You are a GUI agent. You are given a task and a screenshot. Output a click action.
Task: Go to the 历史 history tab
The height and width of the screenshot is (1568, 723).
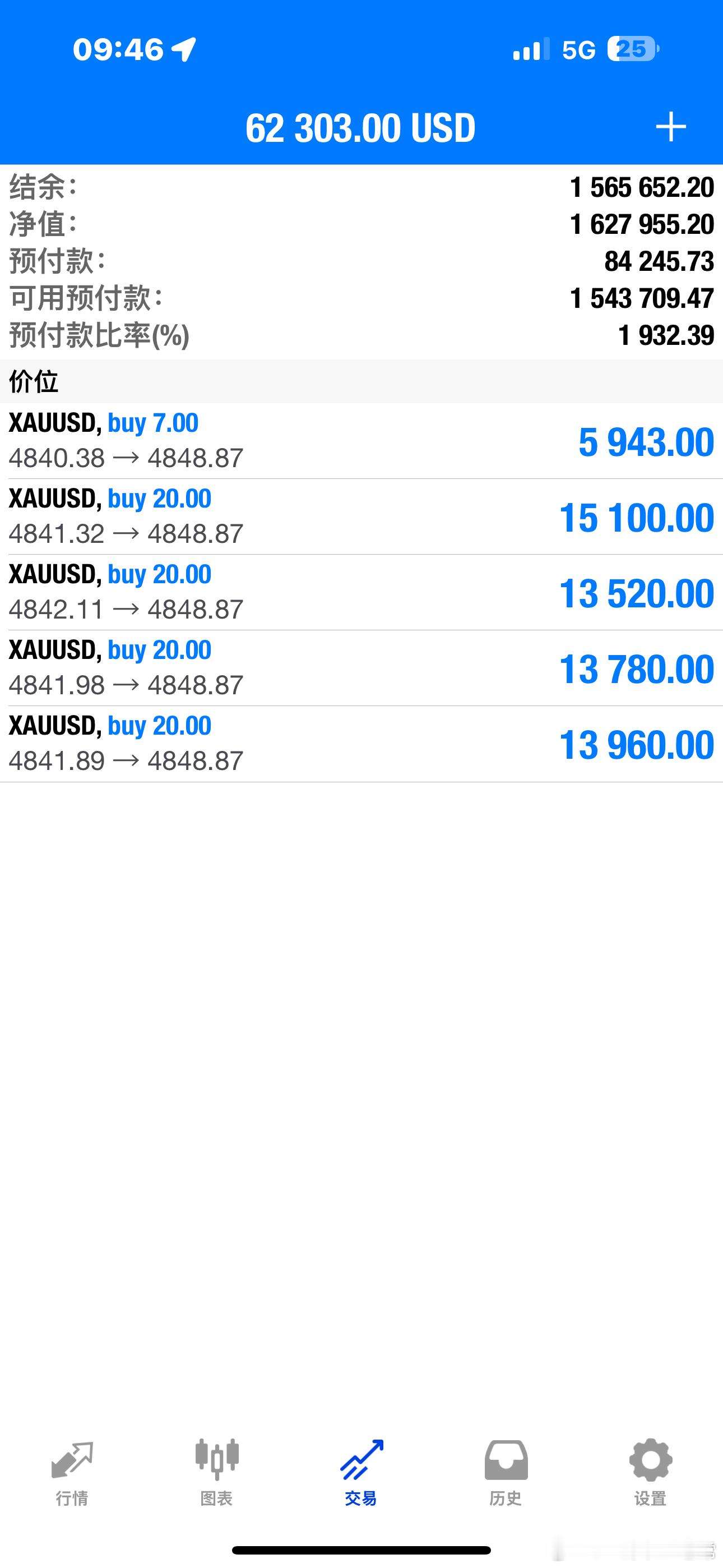(x=506, y=1473)
